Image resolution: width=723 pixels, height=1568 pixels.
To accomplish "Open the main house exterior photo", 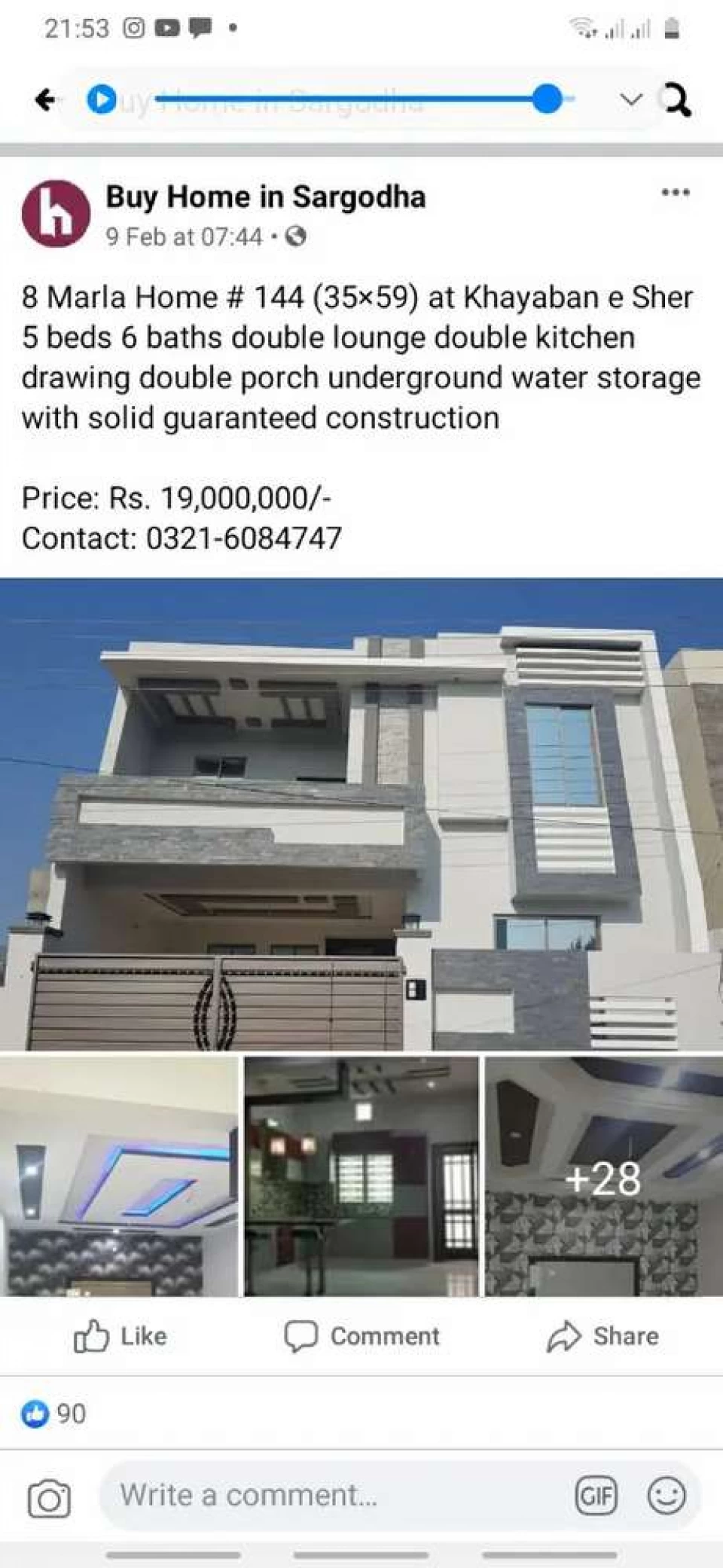I will coord(361,814).
